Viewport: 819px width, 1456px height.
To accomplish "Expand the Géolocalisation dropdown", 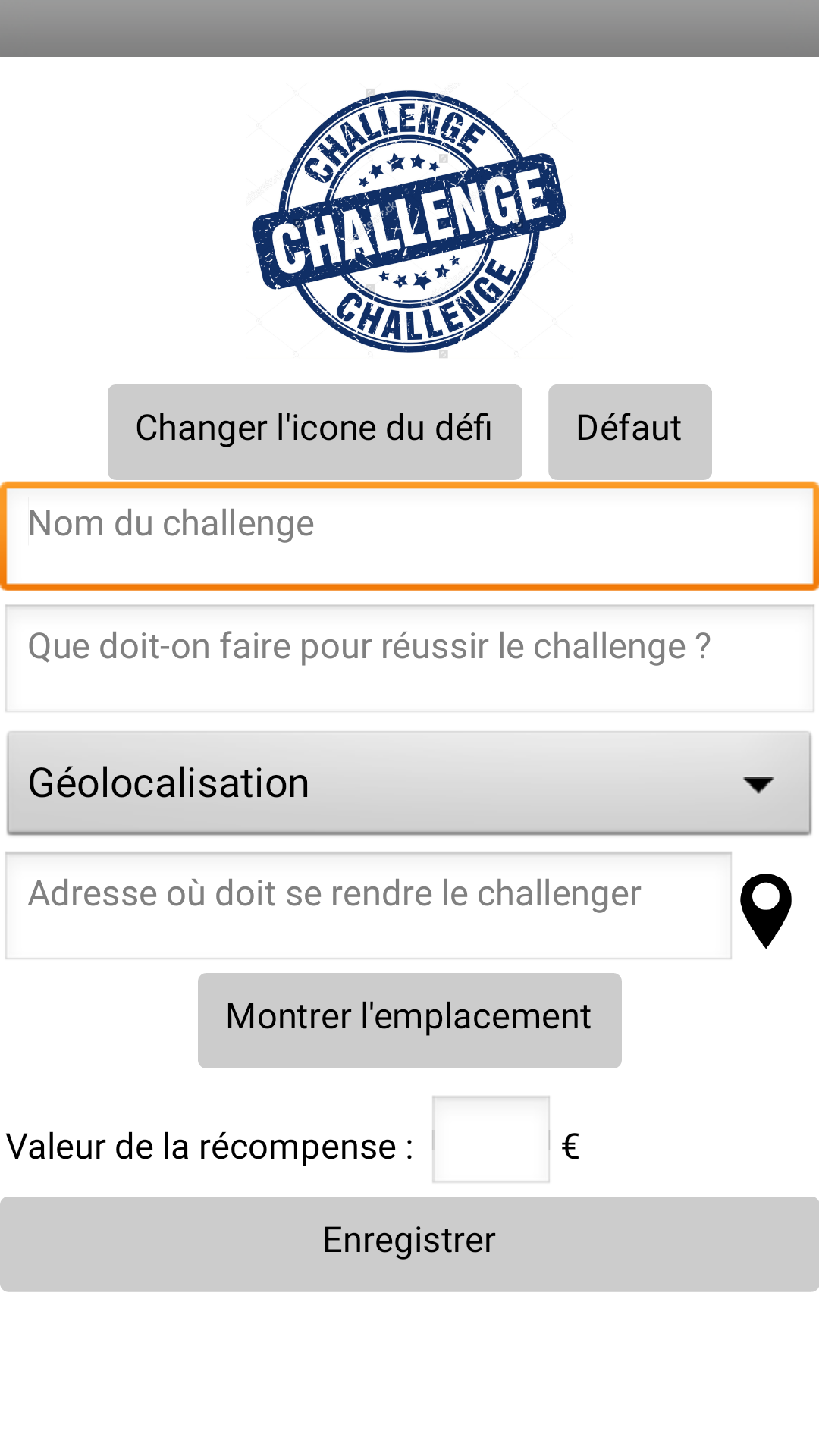I will (x=409, y=783).
